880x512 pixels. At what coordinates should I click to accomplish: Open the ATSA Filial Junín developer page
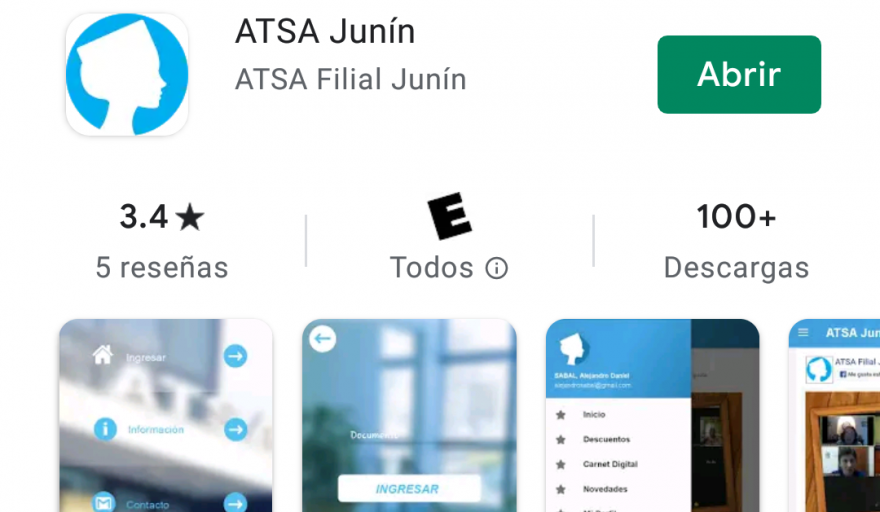(350, 80)
